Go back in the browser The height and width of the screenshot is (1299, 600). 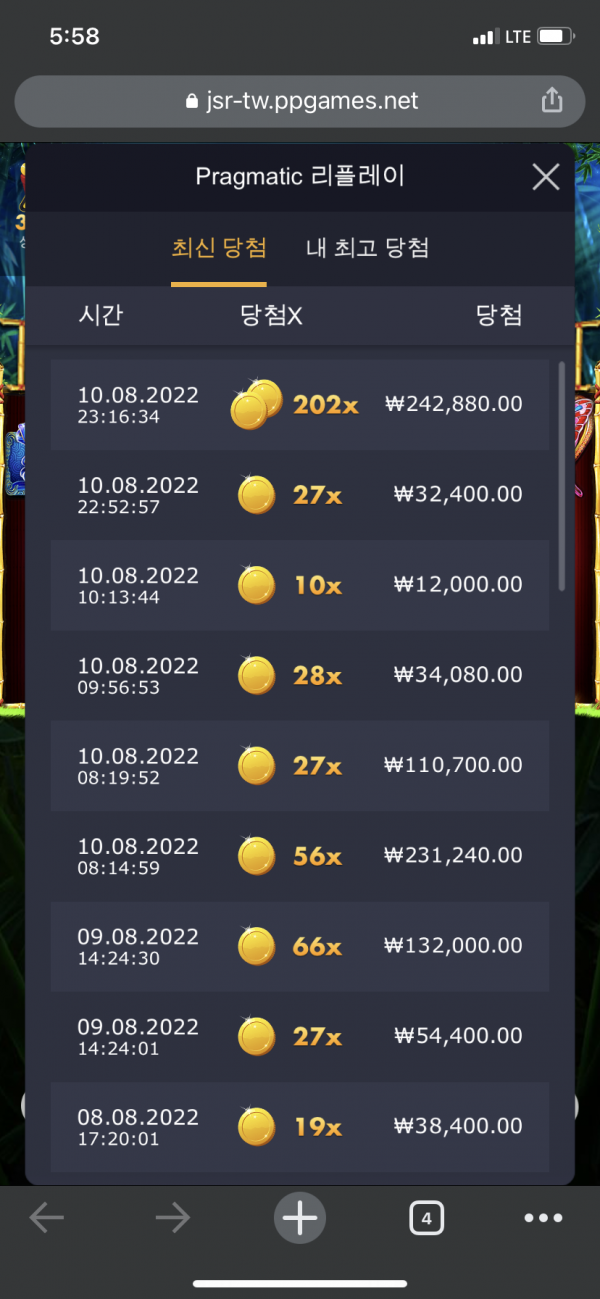46,1217
